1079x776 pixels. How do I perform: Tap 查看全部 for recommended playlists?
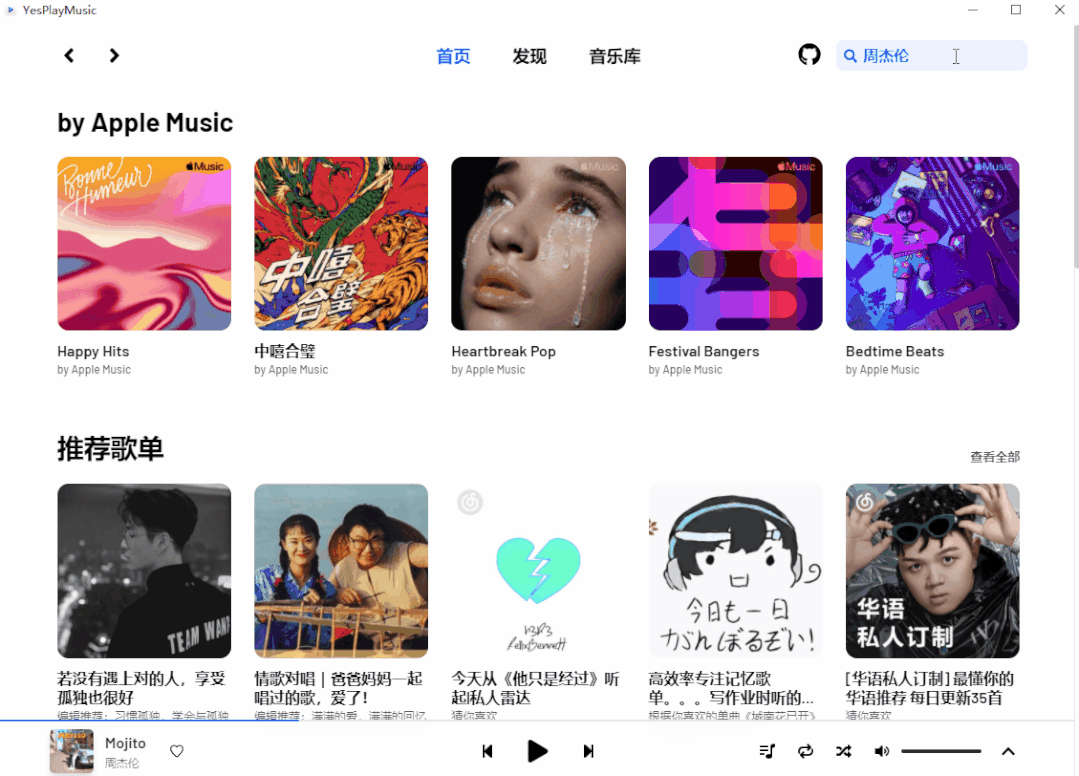point(994,457)
